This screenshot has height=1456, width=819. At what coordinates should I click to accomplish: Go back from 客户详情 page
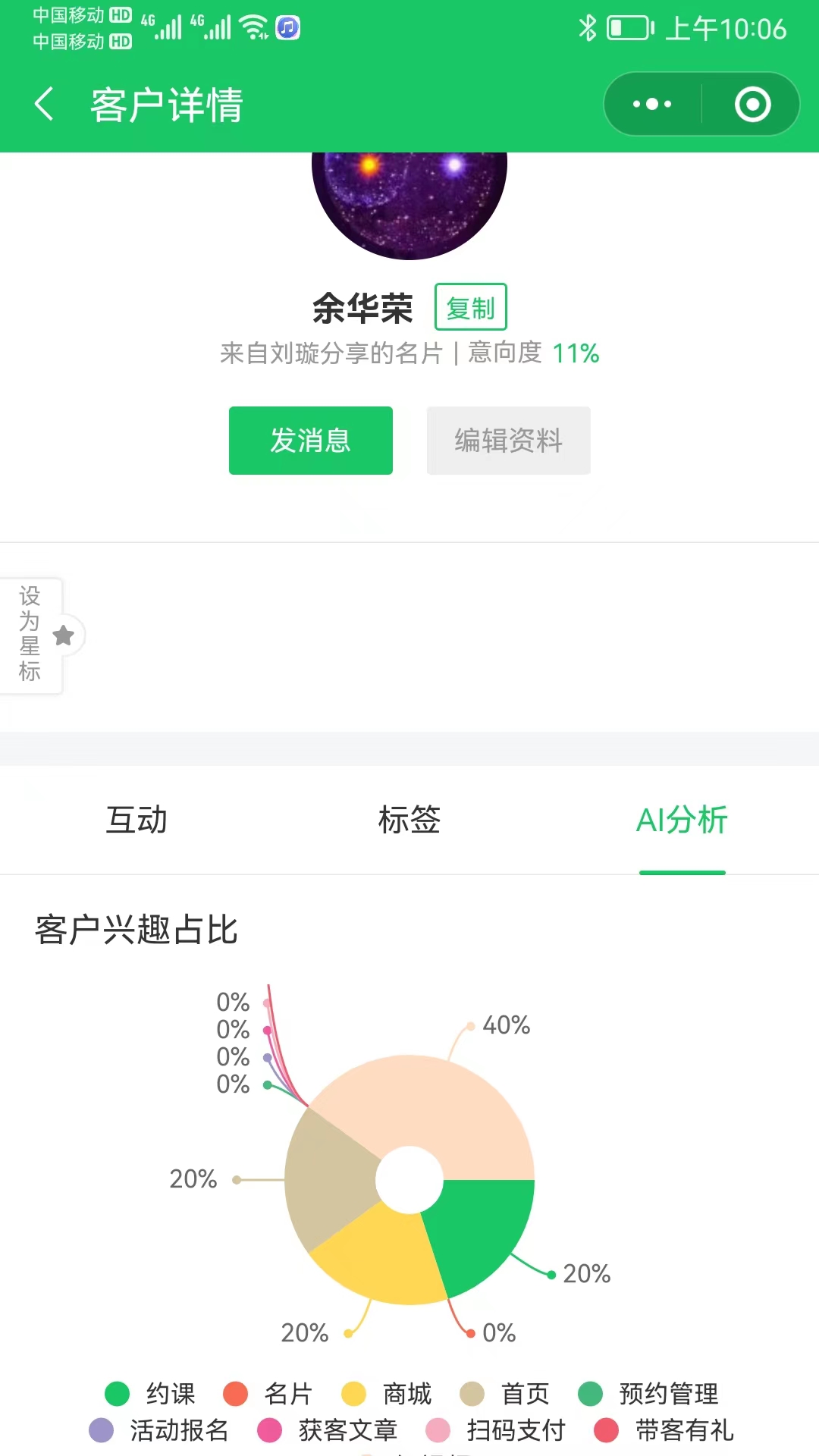44,104
